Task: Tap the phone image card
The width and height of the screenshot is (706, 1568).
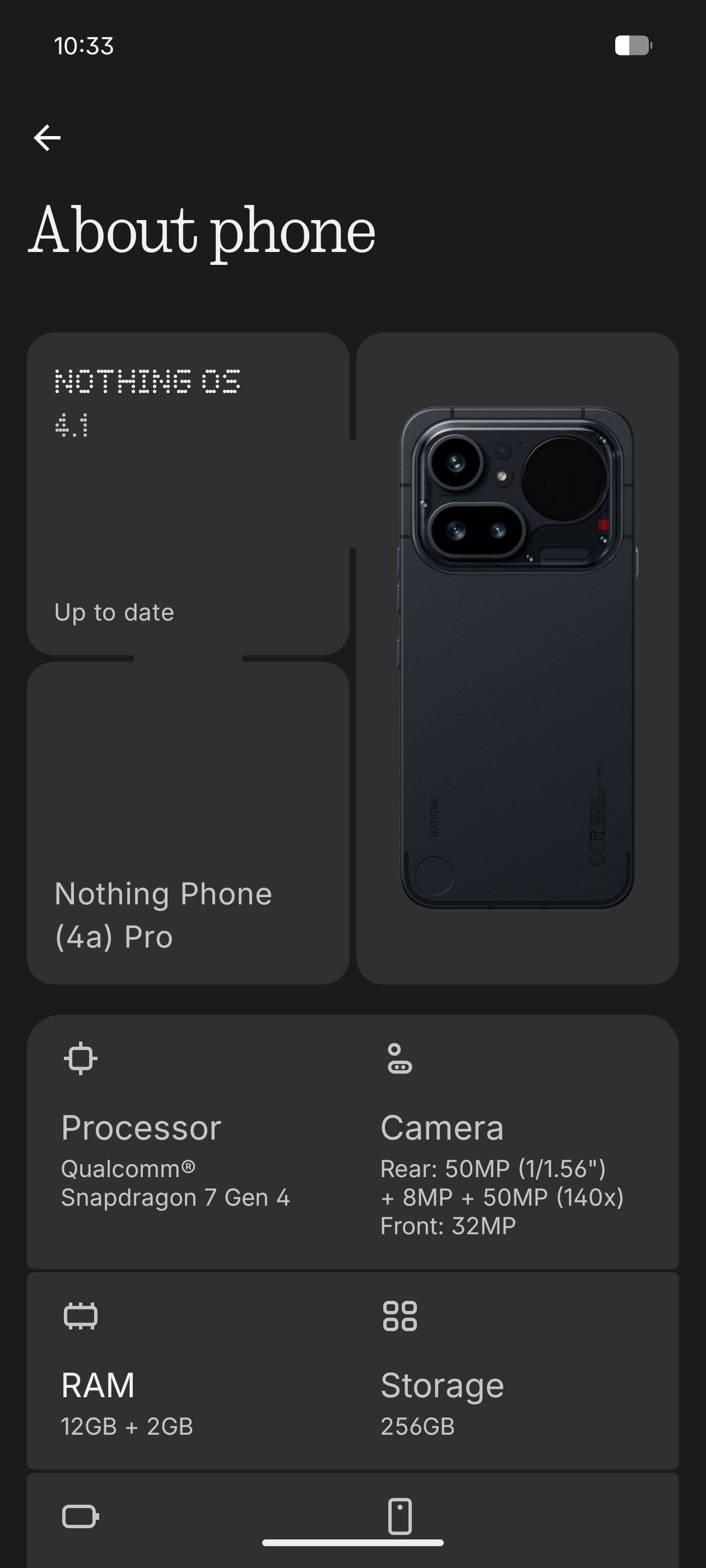Action: click(517, 657)
